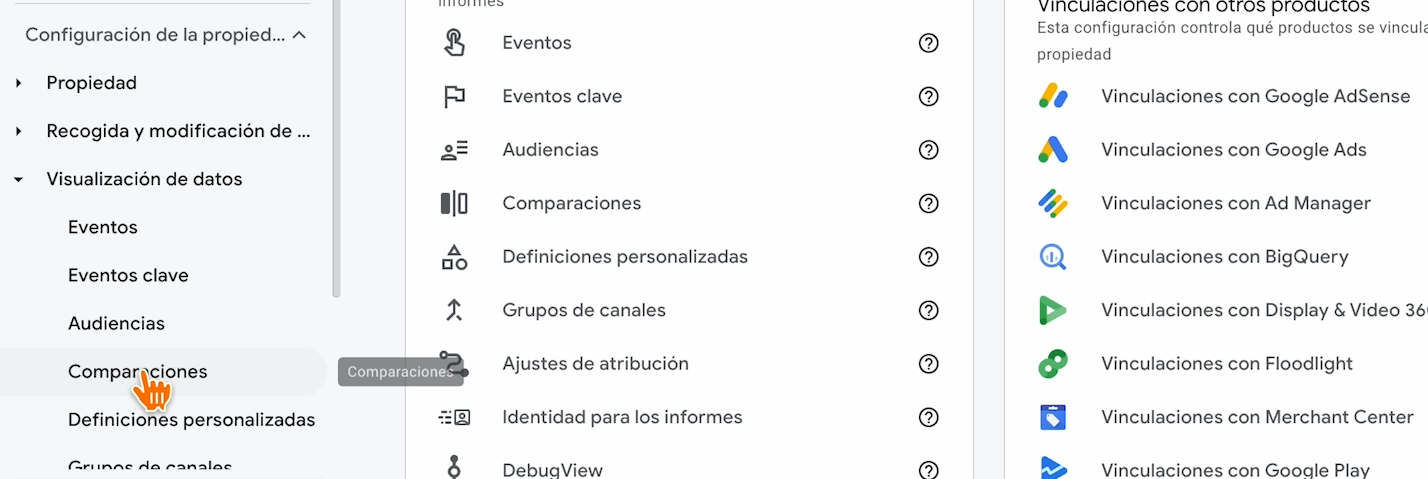Screen dimensions: 1428x479
Task: Select Eventos clave in the sidebar
Action: click(x=128, y=275)
